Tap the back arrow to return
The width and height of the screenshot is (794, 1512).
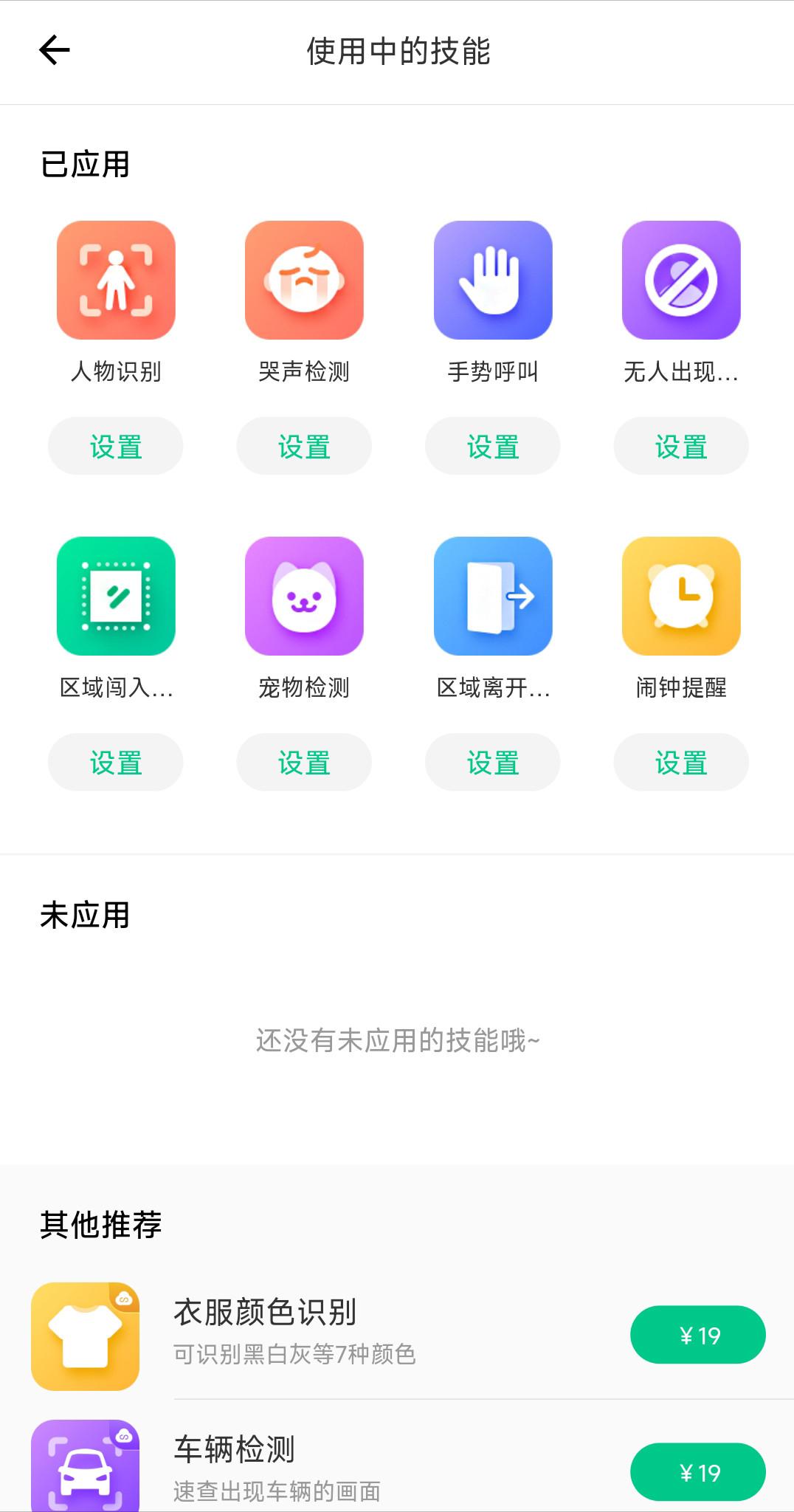[x=53, y=52]
